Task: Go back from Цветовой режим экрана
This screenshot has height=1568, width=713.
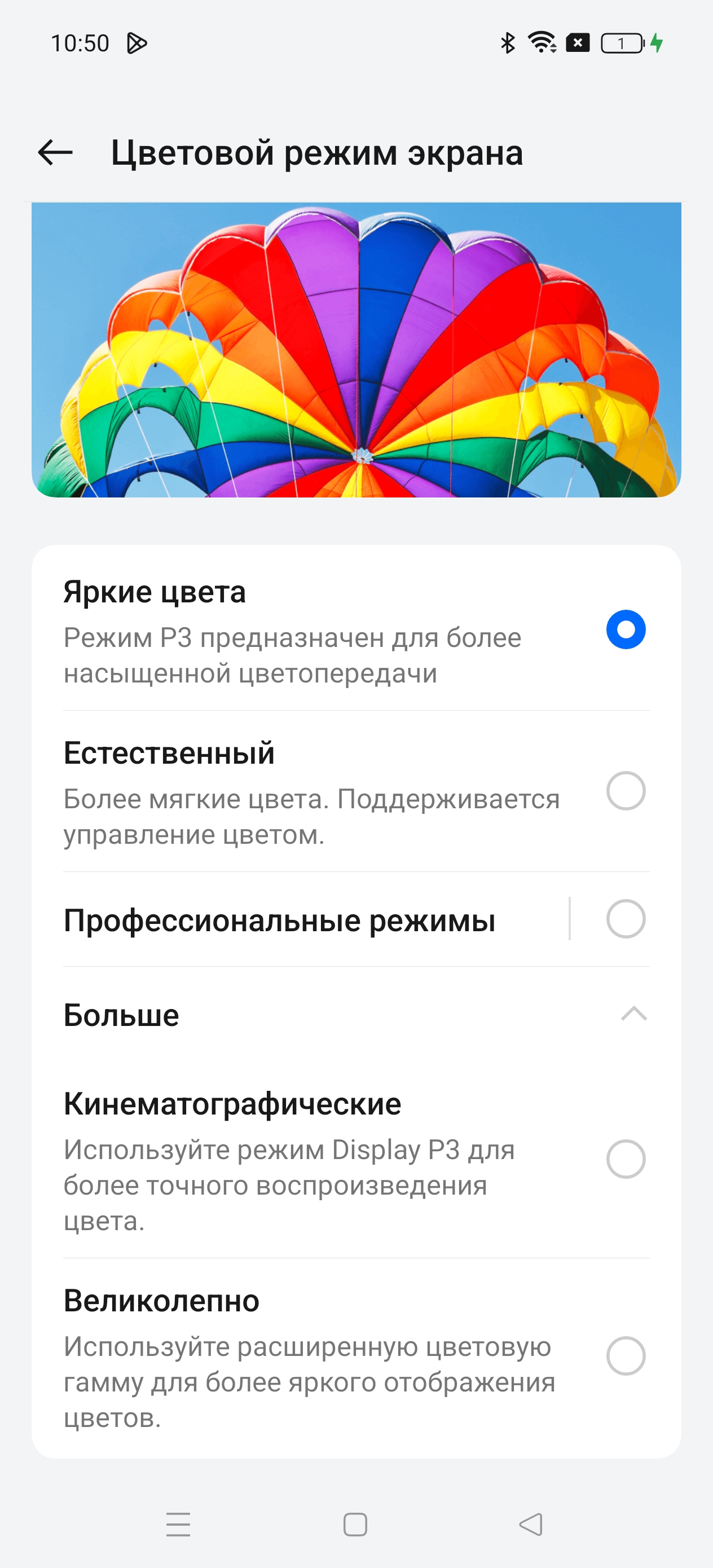Action: click(55, 152)
